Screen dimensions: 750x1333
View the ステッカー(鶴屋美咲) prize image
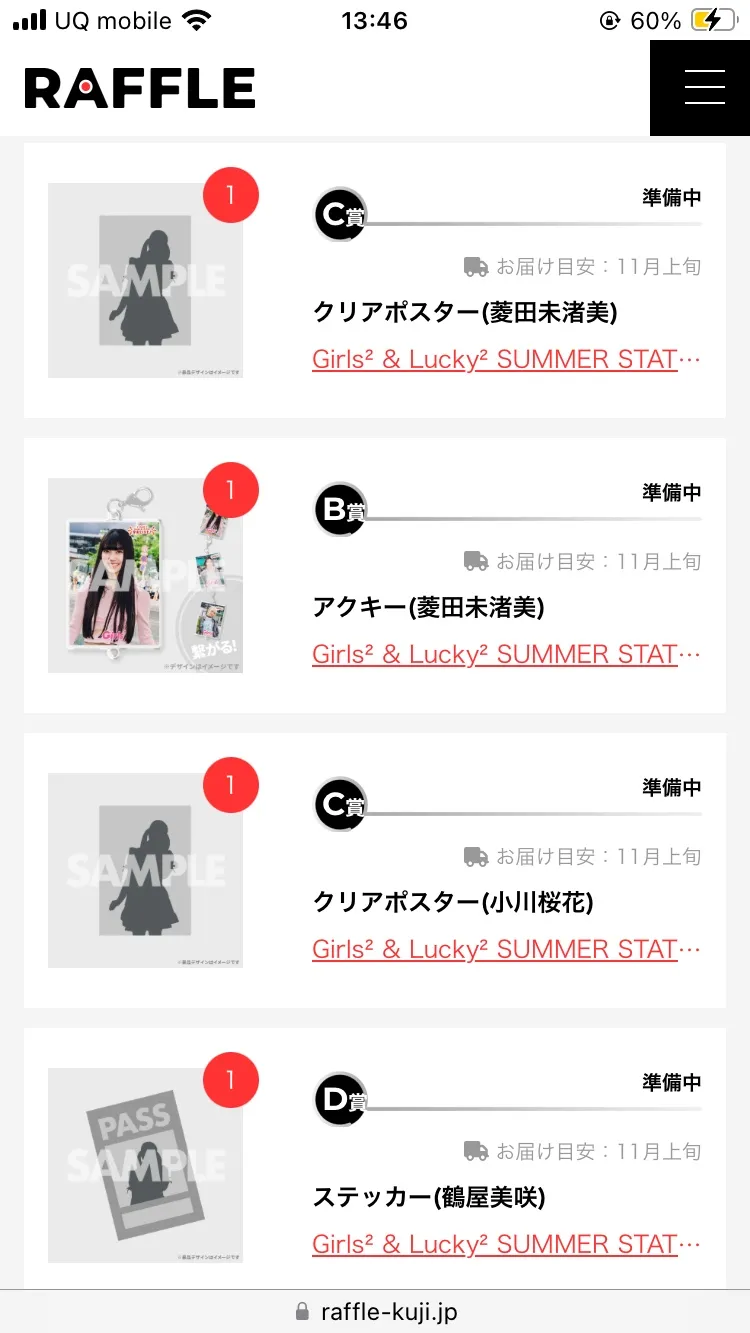pyautogui.click(x=145, y=1165)
